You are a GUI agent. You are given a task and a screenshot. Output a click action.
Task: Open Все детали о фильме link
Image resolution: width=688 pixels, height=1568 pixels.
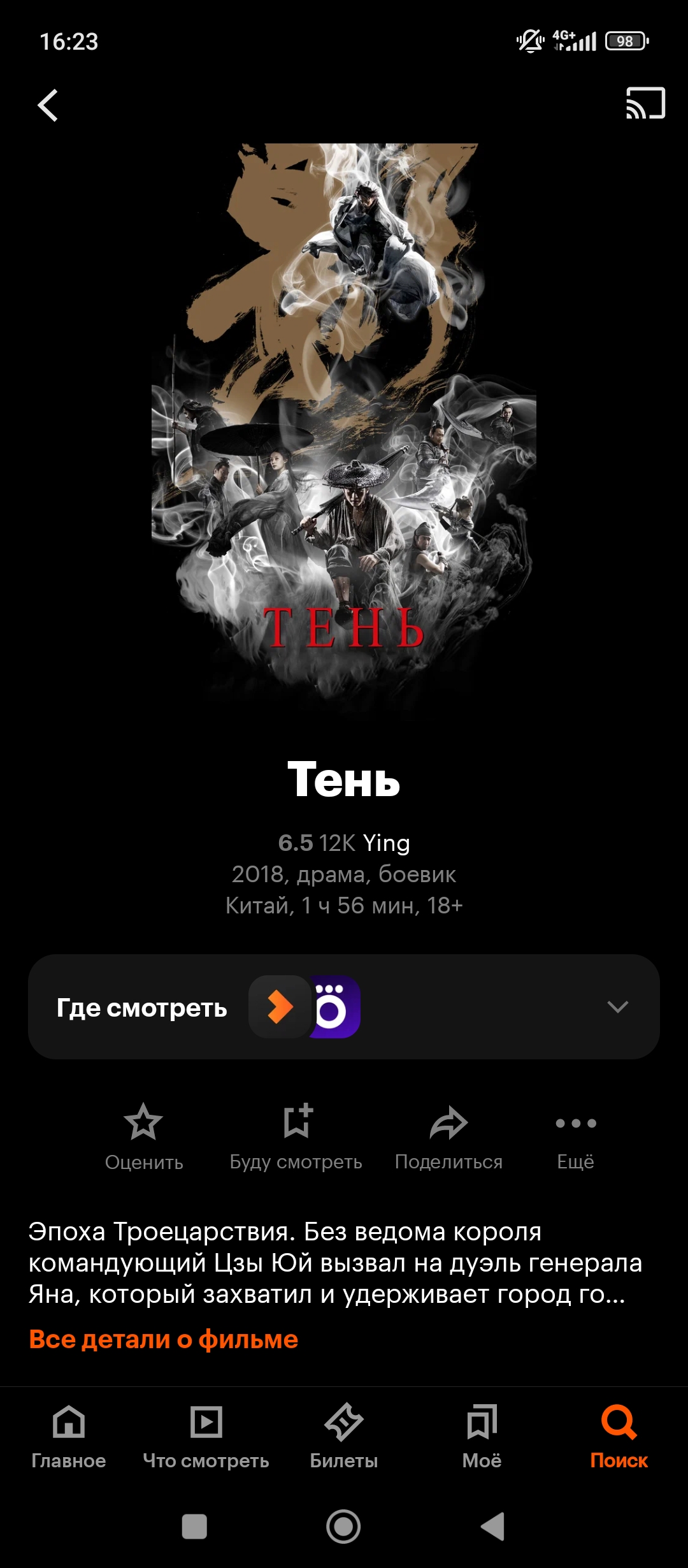[x=164, y=1339]
